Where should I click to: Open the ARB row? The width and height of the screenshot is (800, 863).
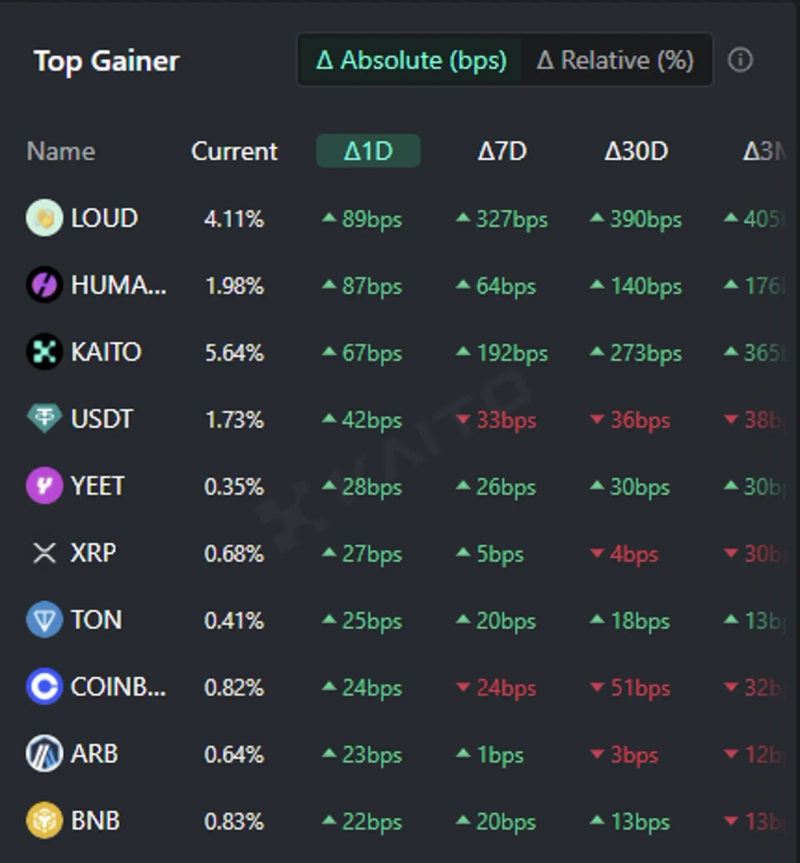pyautogui.click(x=94, y=754)
